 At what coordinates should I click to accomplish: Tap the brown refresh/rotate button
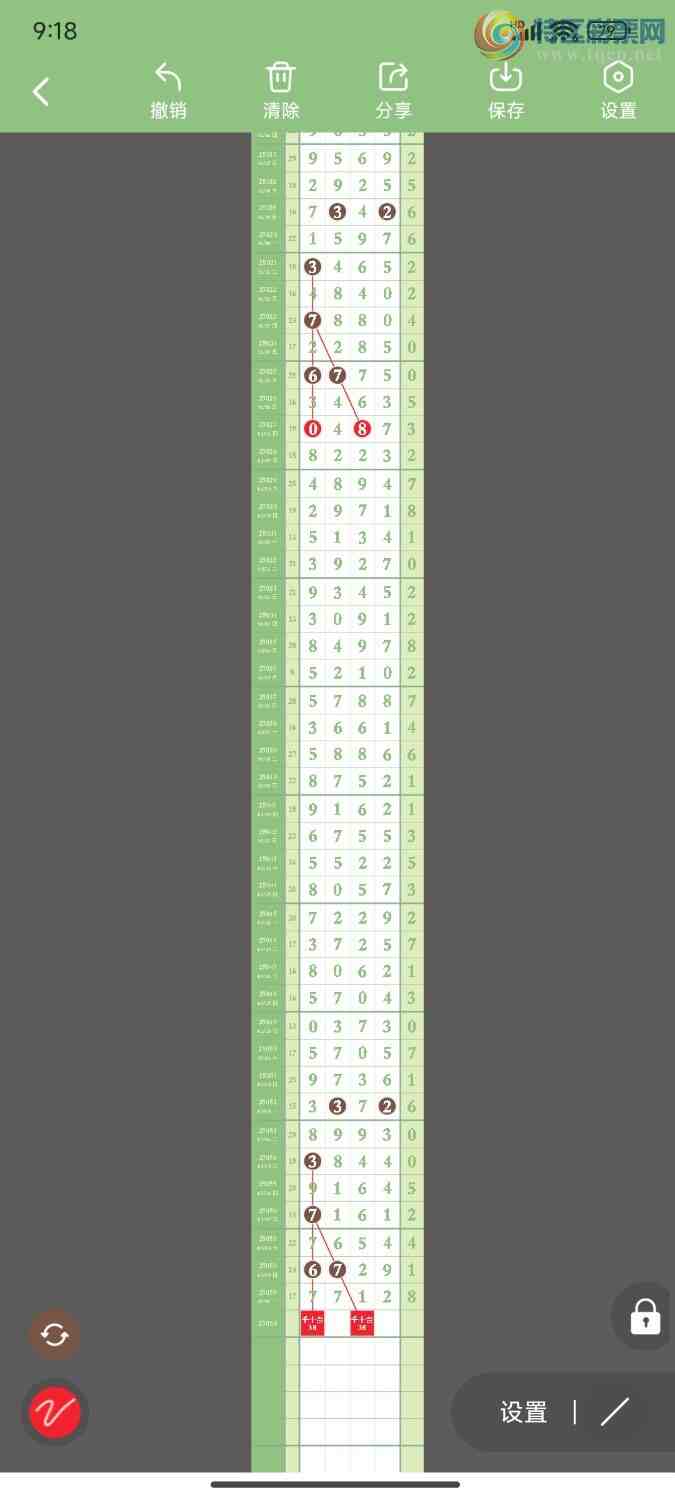(x=55, y=1335)
